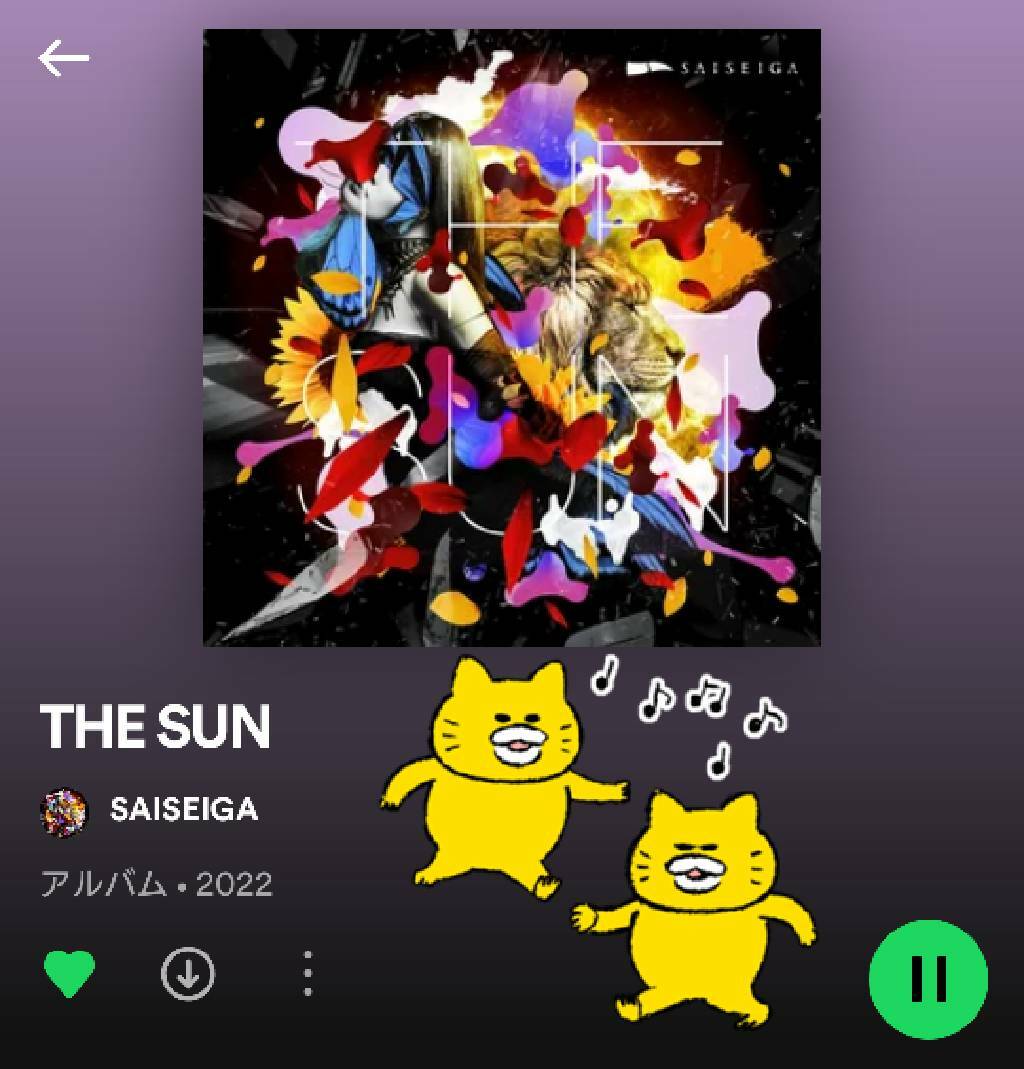Download the album THE SUN

point(188,973)
